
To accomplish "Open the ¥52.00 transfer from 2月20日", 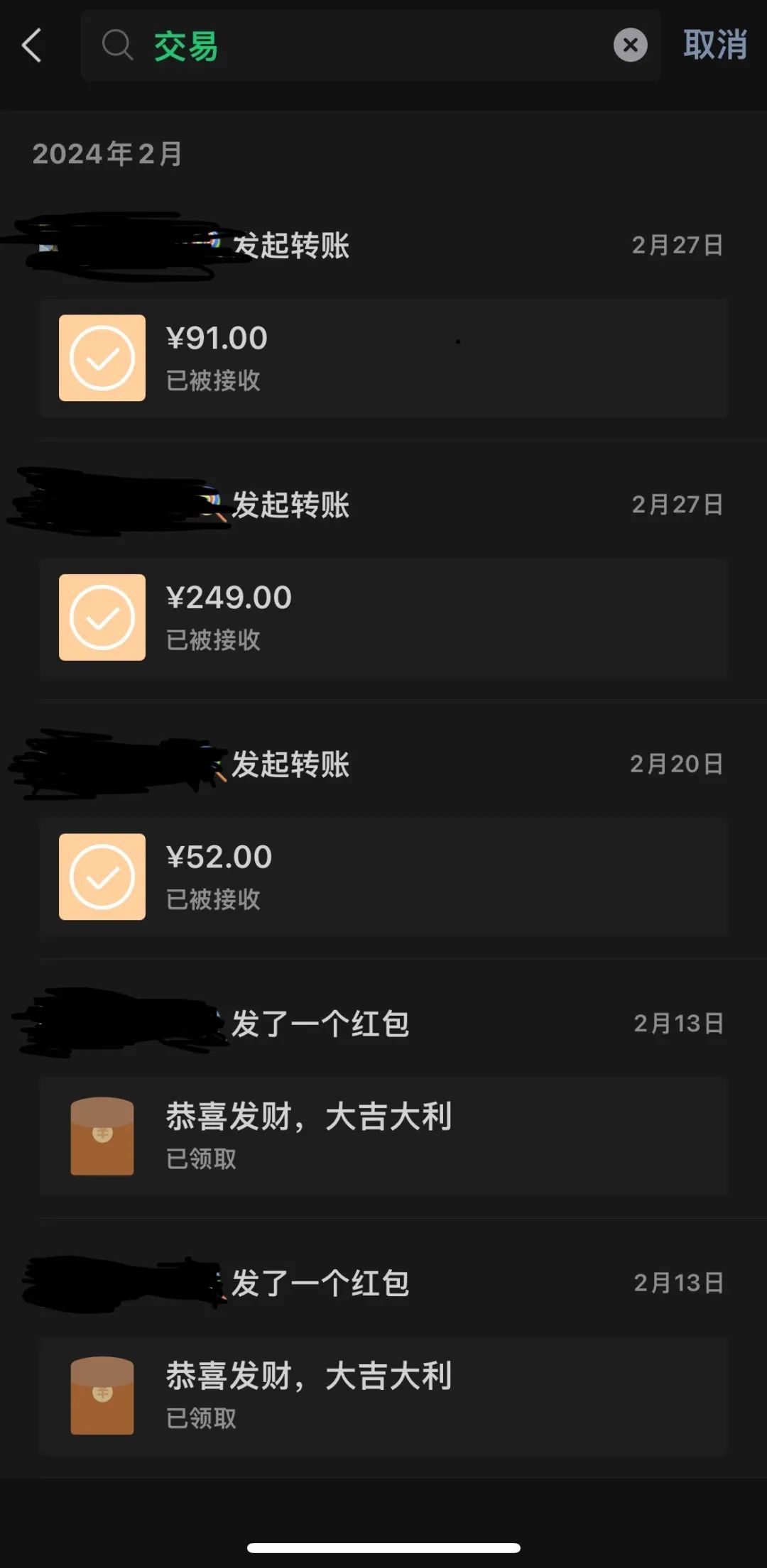I will tap(383, 877).
